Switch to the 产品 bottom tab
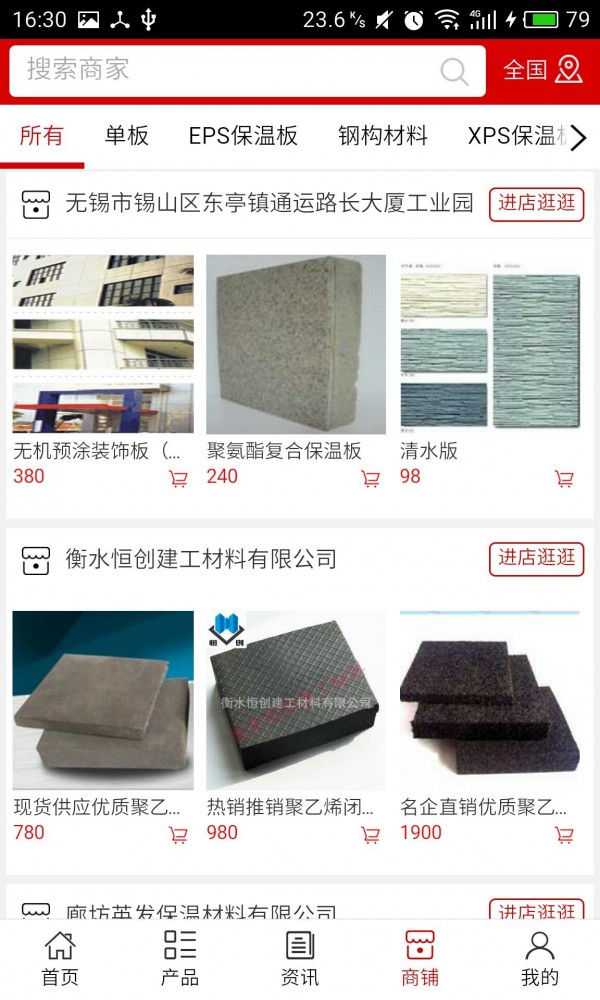 [180, 959]
